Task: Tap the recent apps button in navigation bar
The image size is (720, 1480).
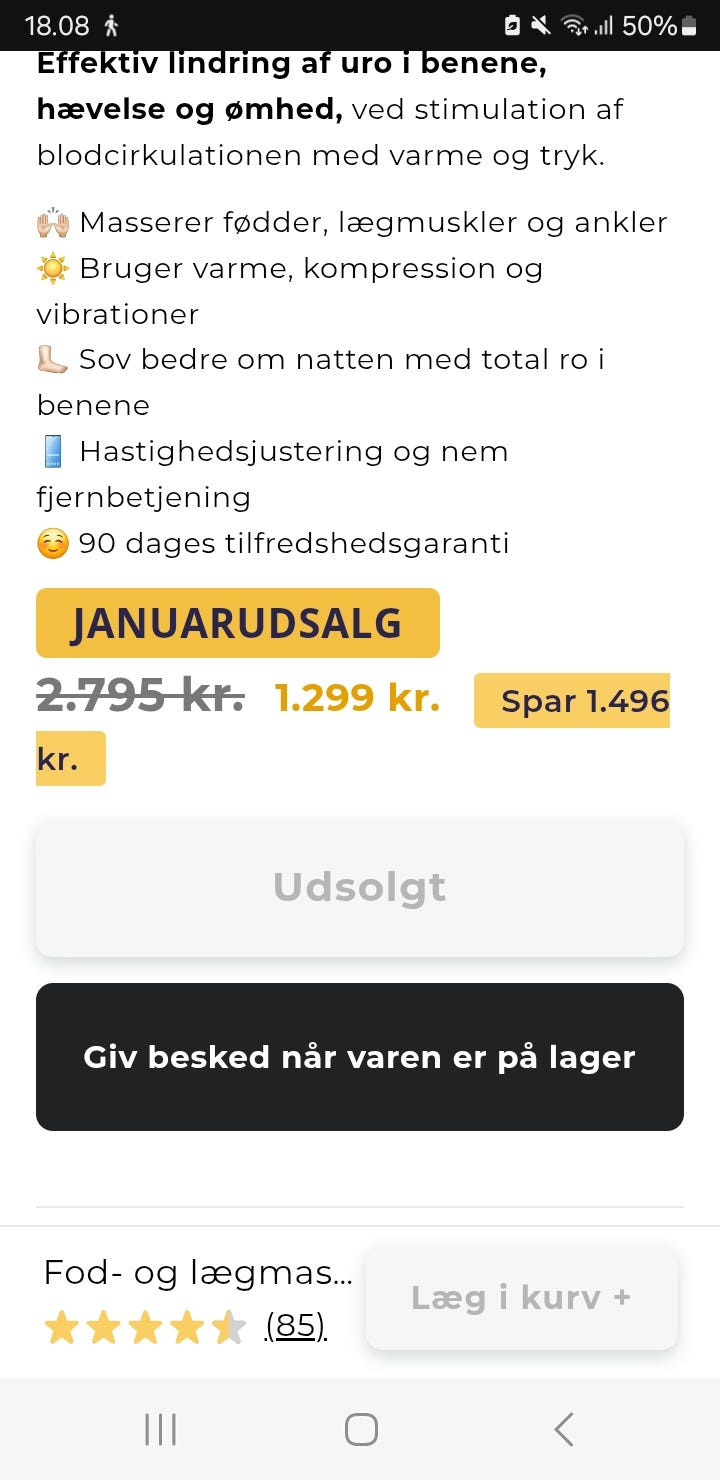Action: pos(160,1428)
